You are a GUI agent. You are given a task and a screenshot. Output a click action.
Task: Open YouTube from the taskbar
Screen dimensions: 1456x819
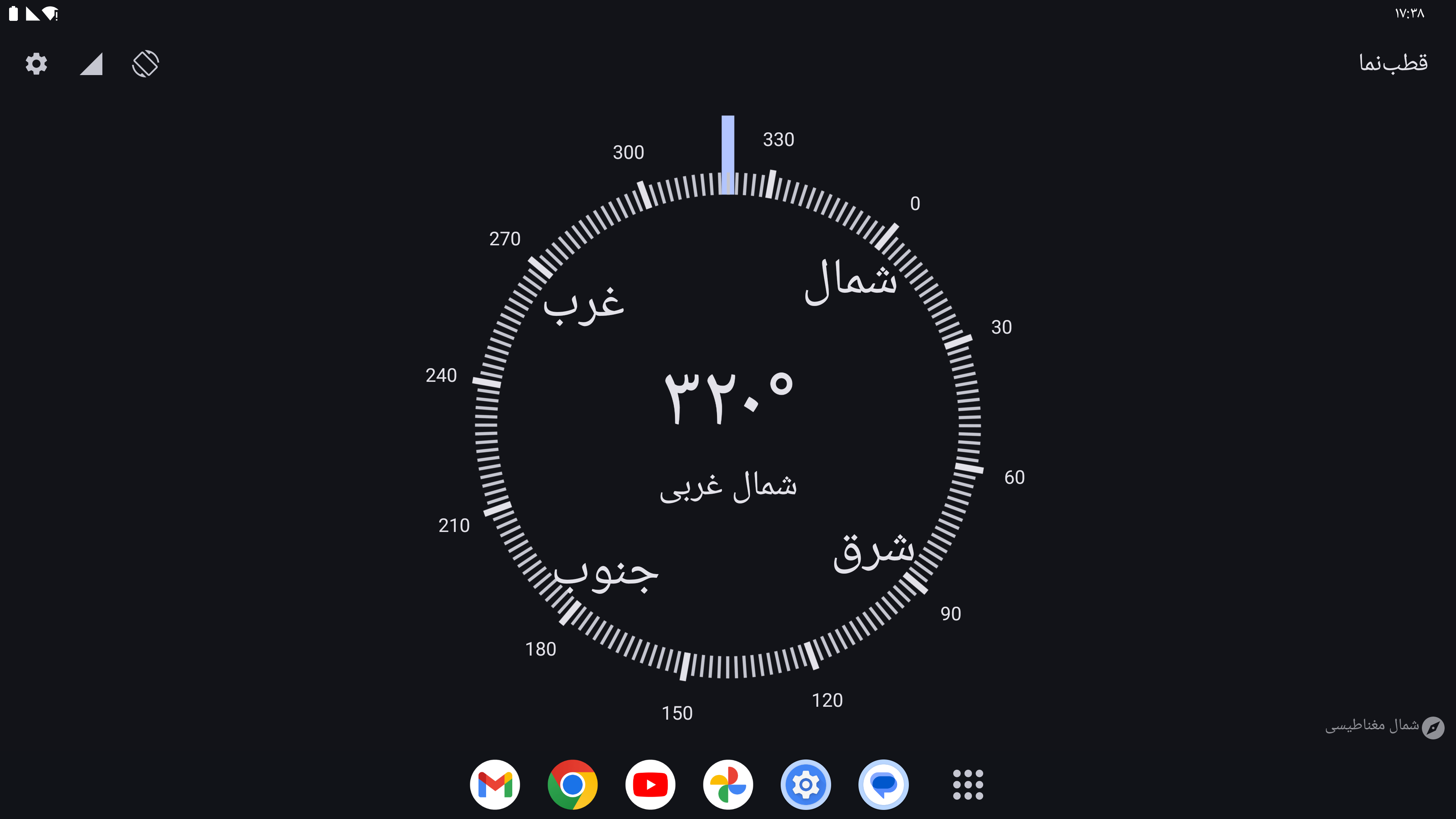click(x=650, y=784)
